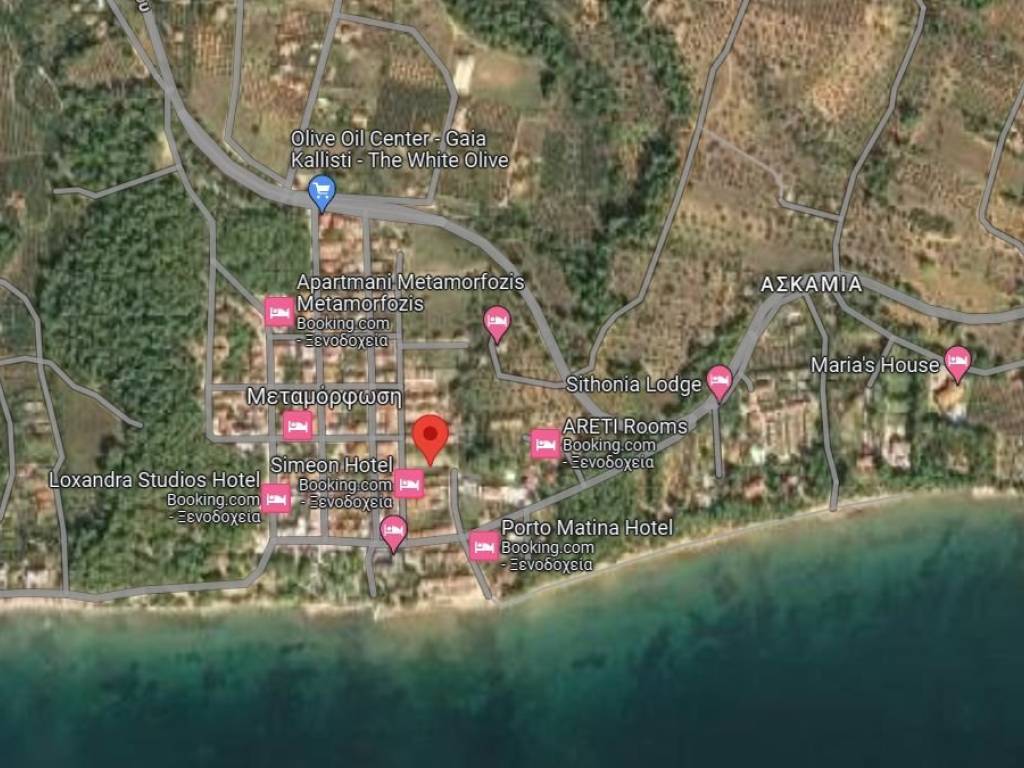The height and width of the screenshot is (768, 1024).
Task: Open the Maria's House location pin
Action: [x=957, y=362]
